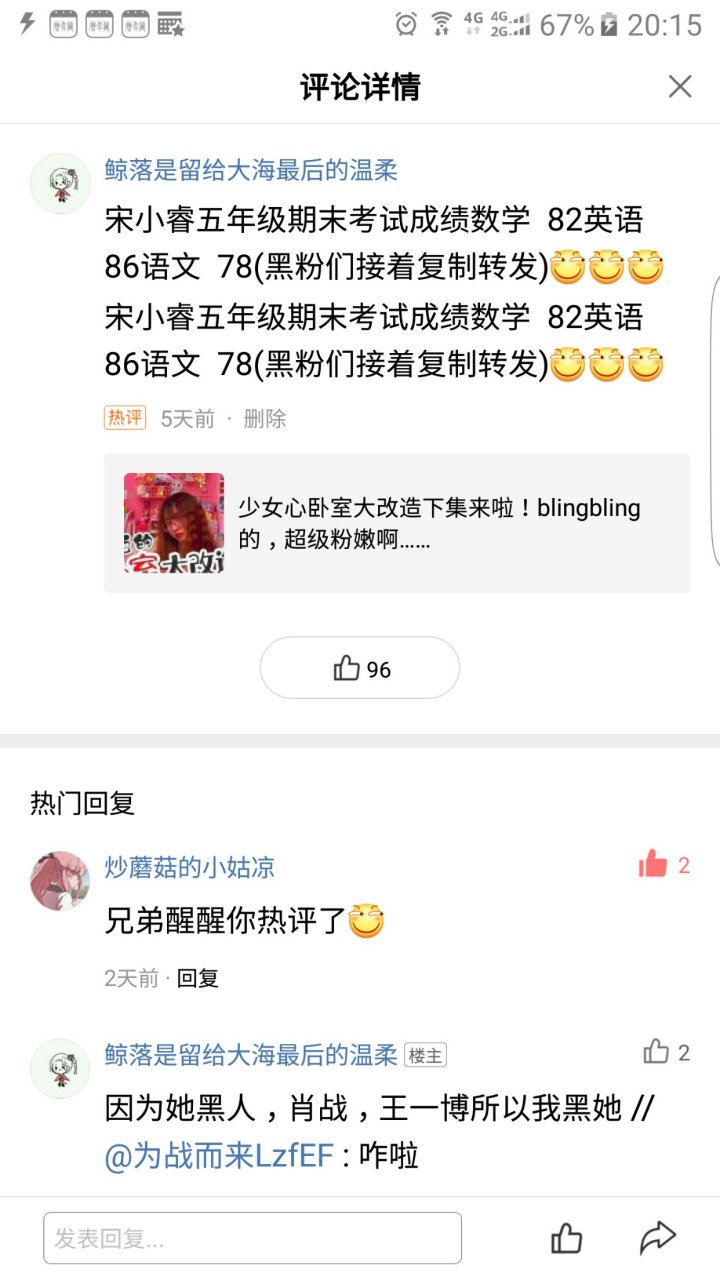Toggle like on the comment showing 96
720x1280 pixels.
(x=359, y=668)
